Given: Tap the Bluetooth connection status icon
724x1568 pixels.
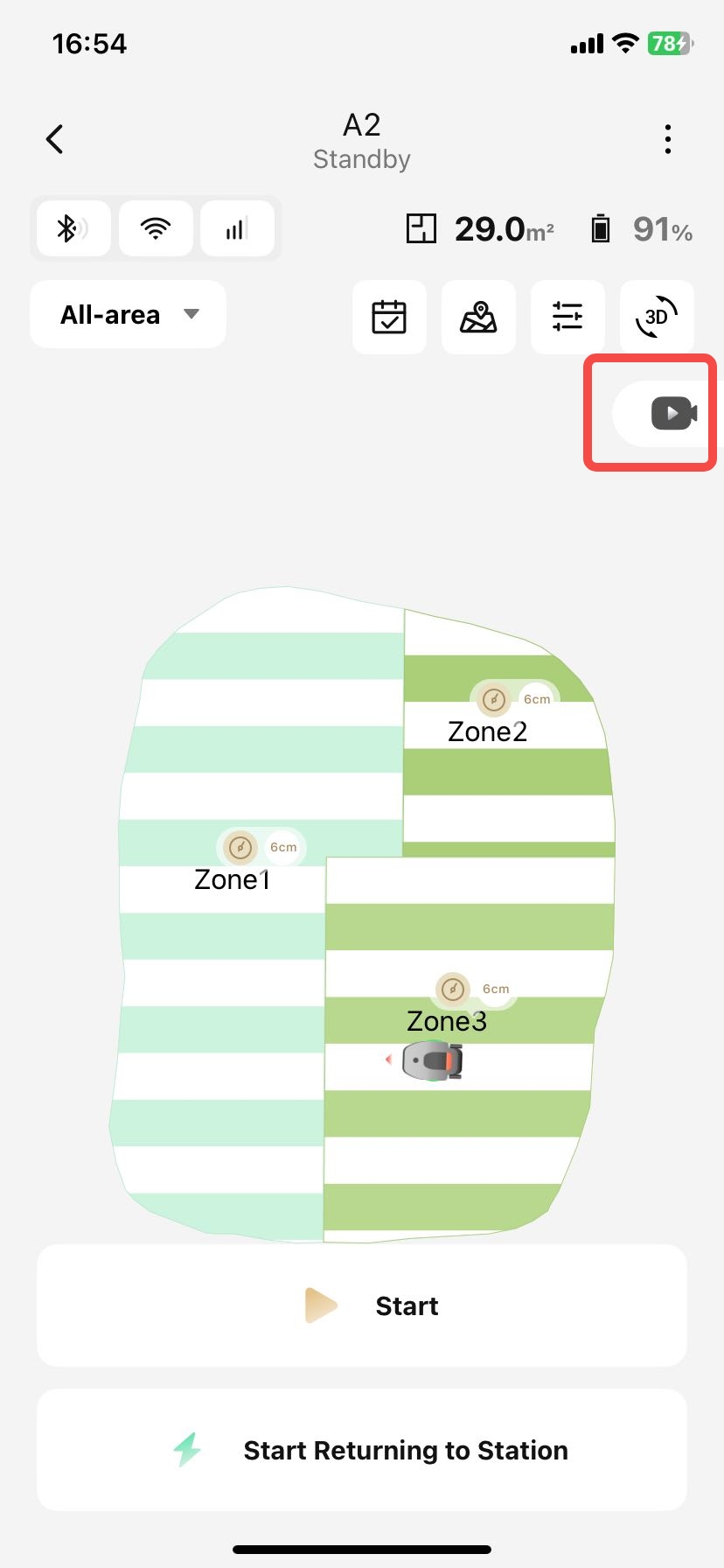Looking at the screenshot, I should pos(73,229).
